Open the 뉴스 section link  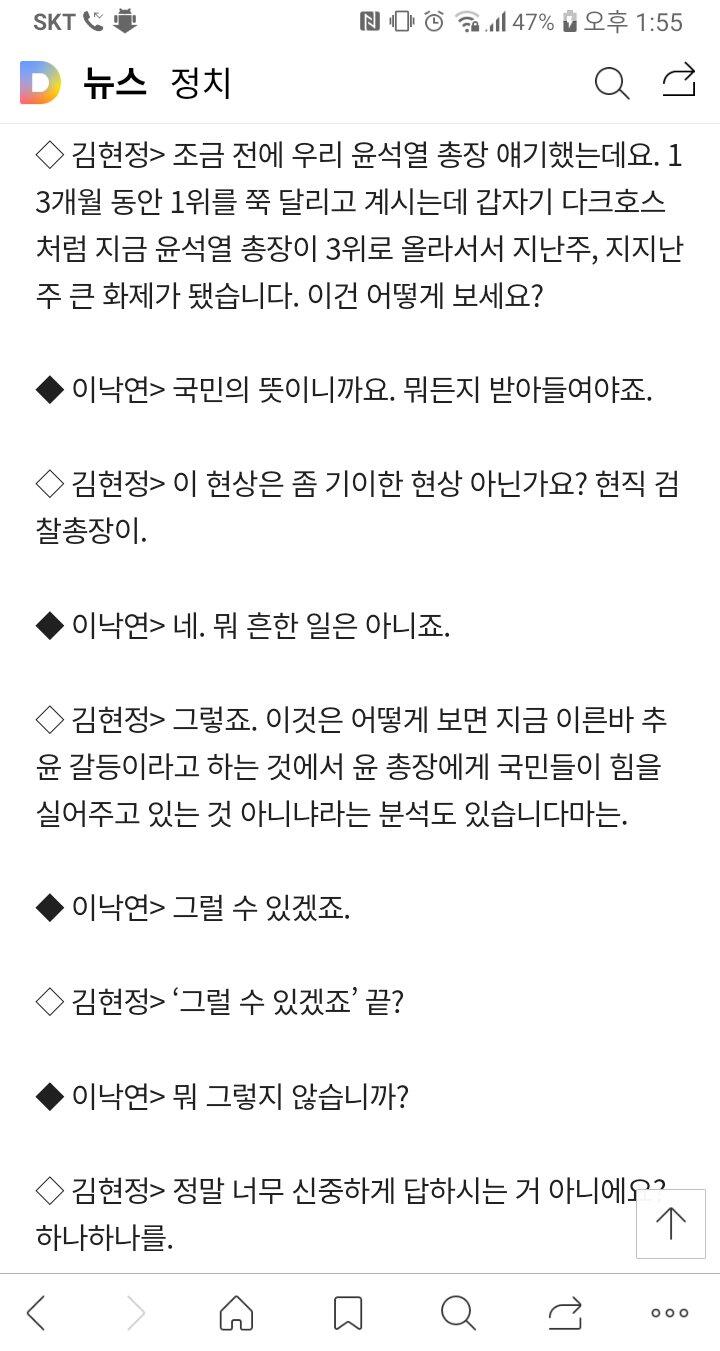115,83
